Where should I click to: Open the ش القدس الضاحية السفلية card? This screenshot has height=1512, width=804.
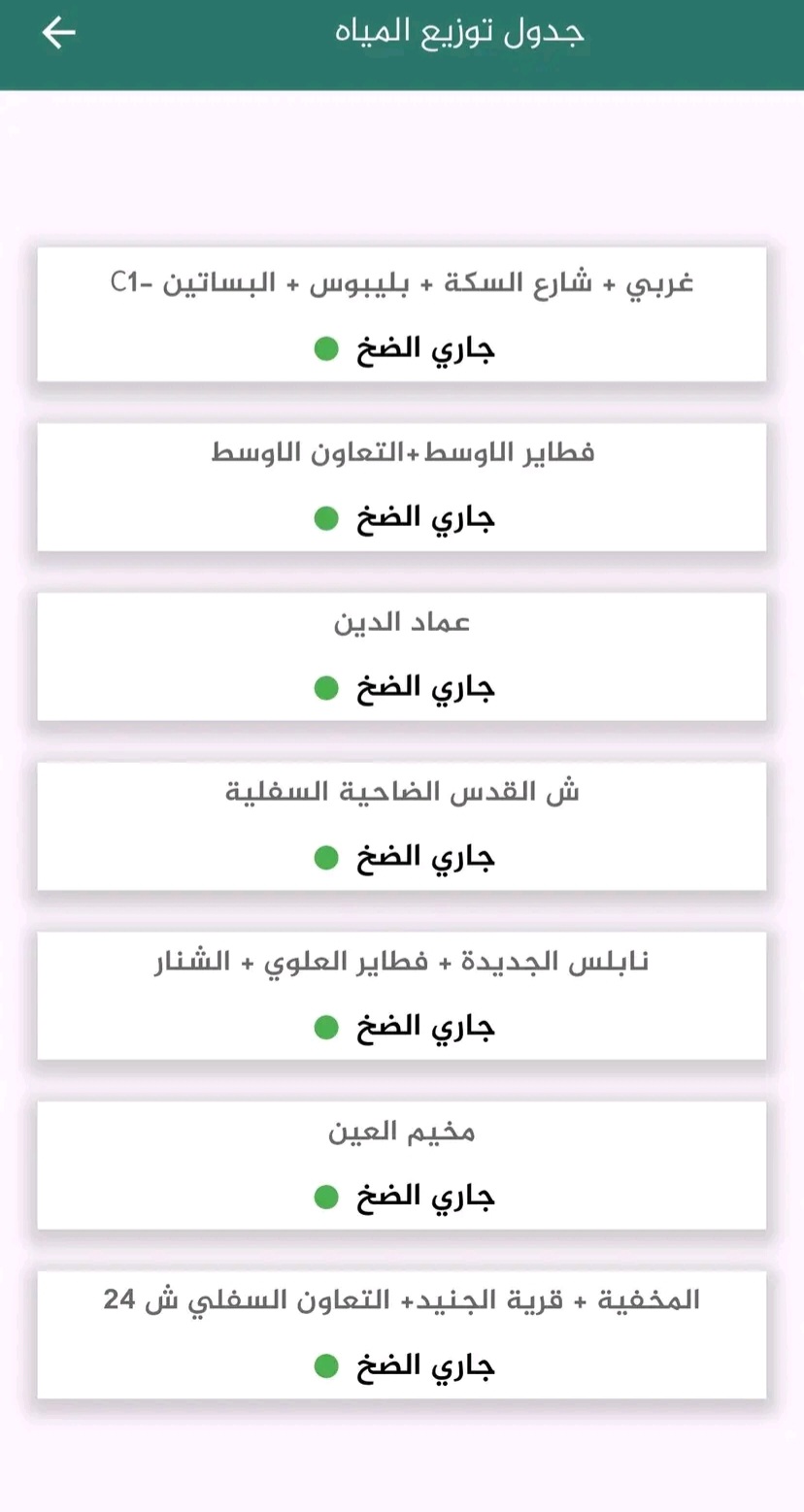pos(401,825)
